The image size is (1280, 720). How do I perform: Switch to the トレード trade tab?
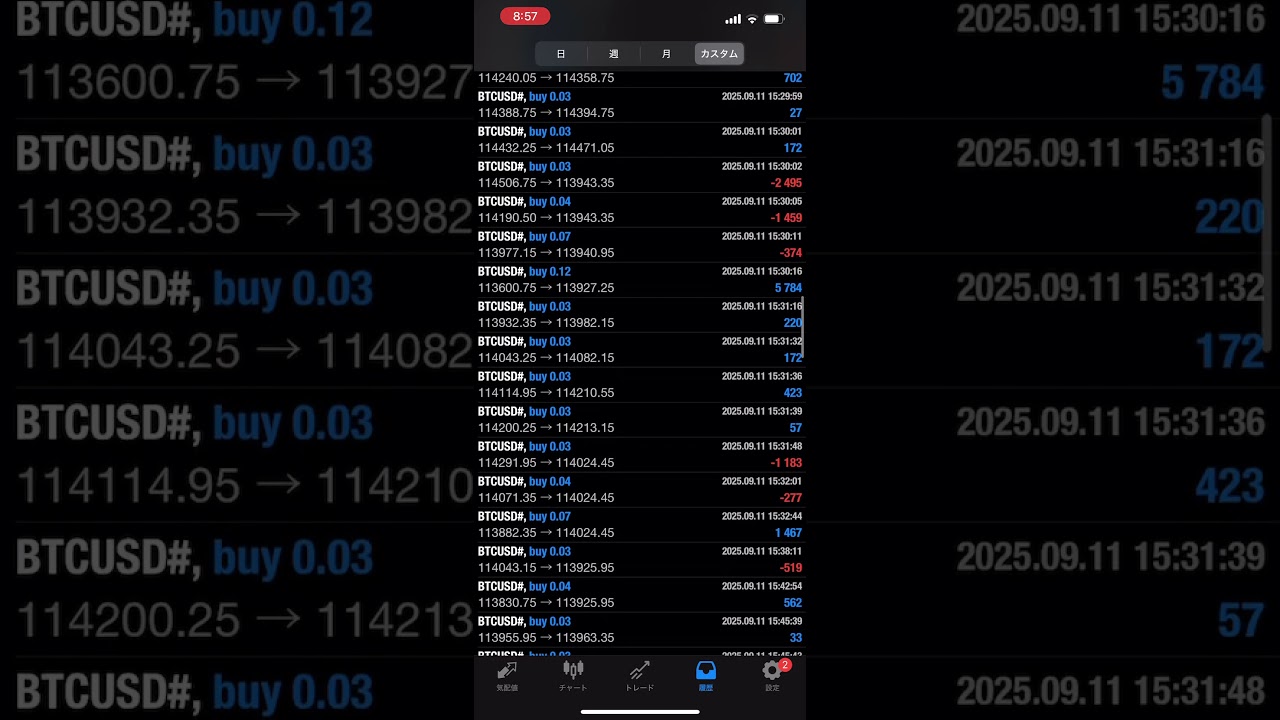point(640,676)
